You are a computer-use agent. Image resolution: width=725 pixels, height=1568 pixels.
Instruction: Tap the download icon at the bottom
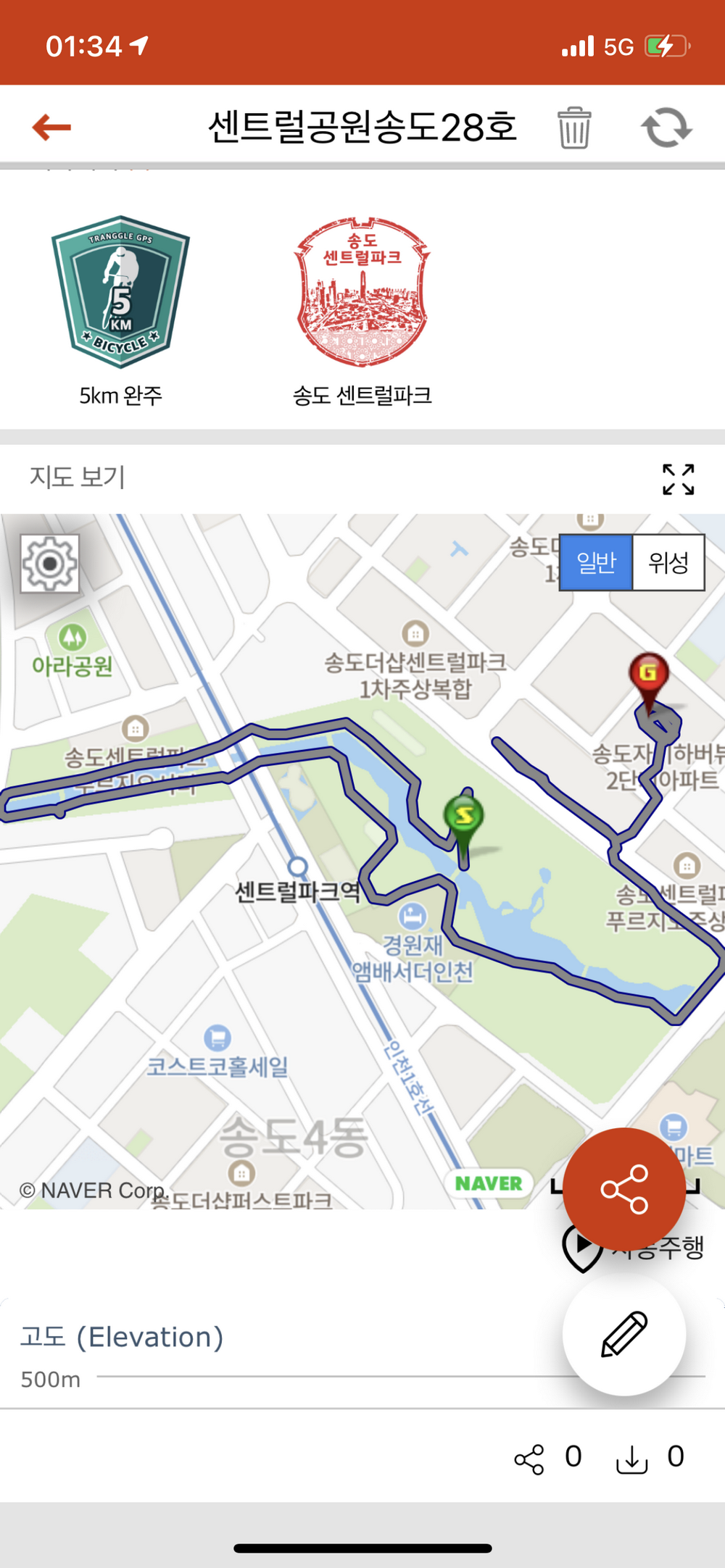point(631,1459)
